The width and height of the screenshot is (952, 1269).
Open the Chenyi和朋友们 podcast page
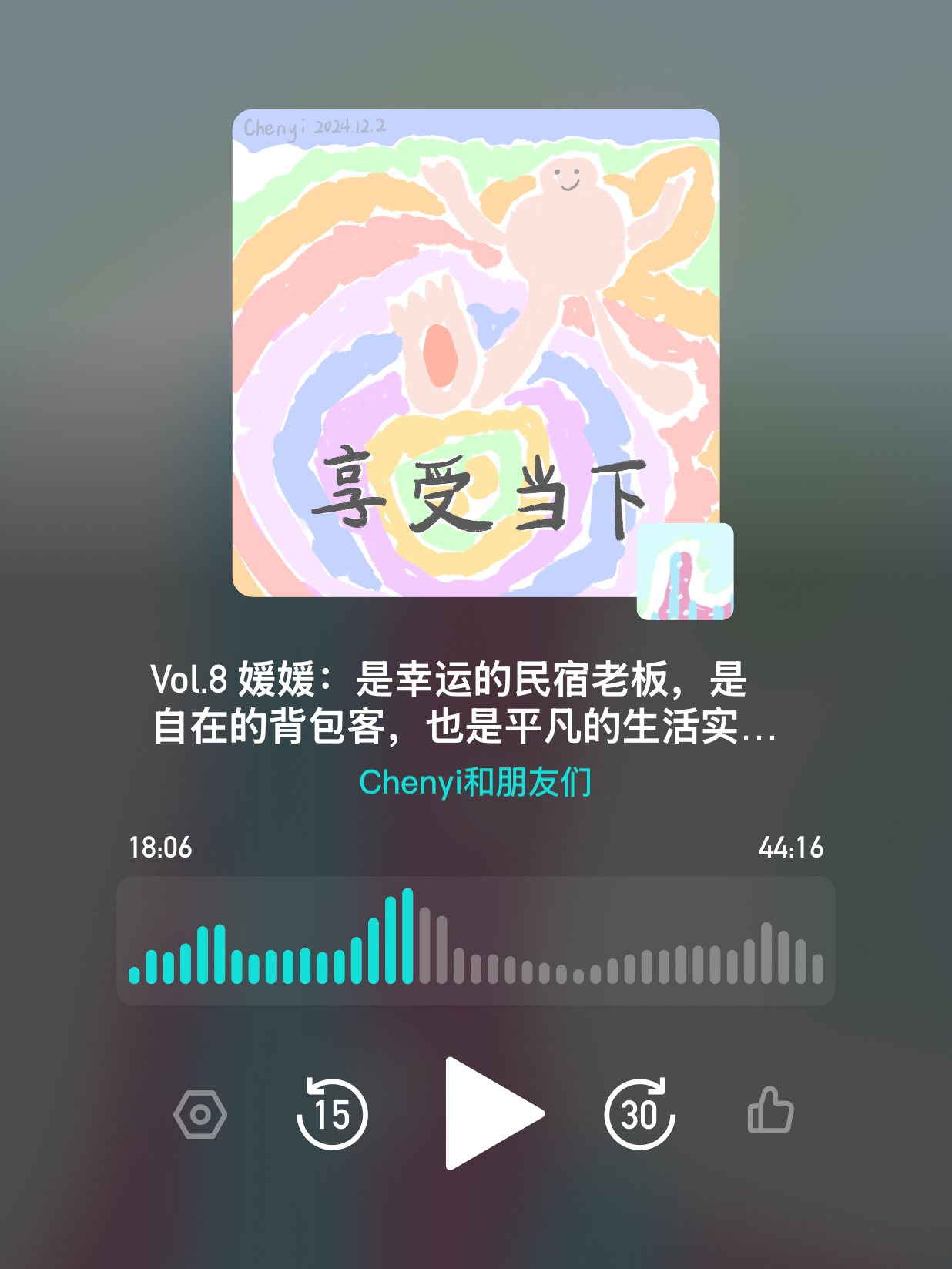(x=475, y=782)
